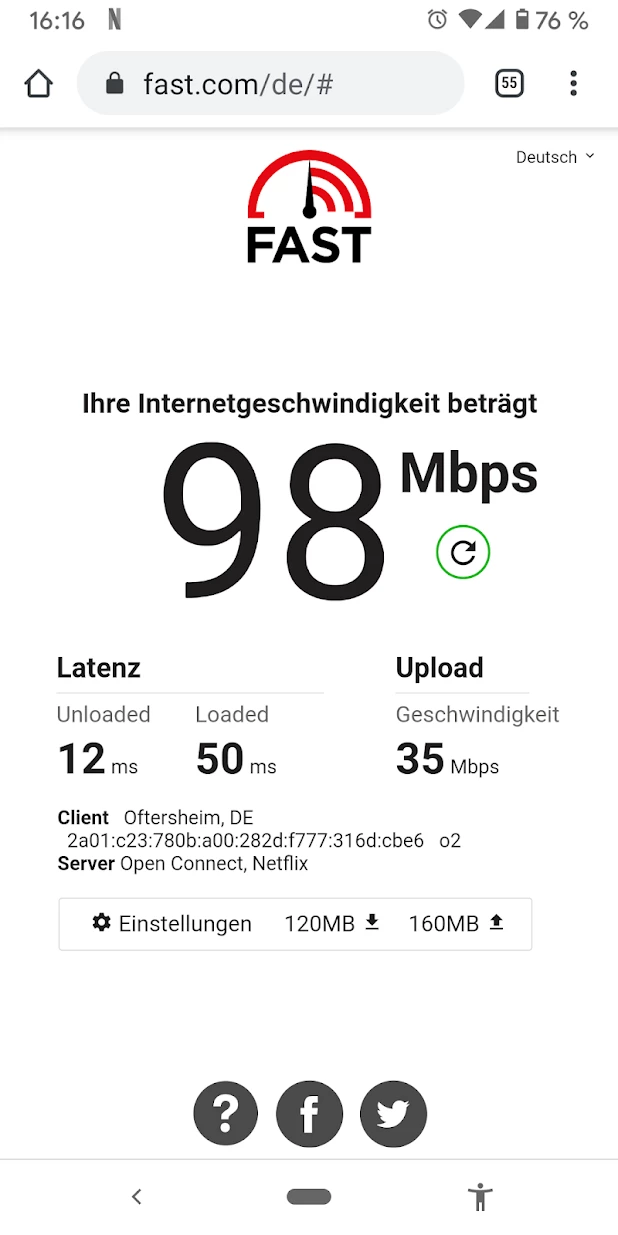Open the help question mark icon
Image resolution: width=618 pixels, height=1235 pixels.
pos(226,1113)
